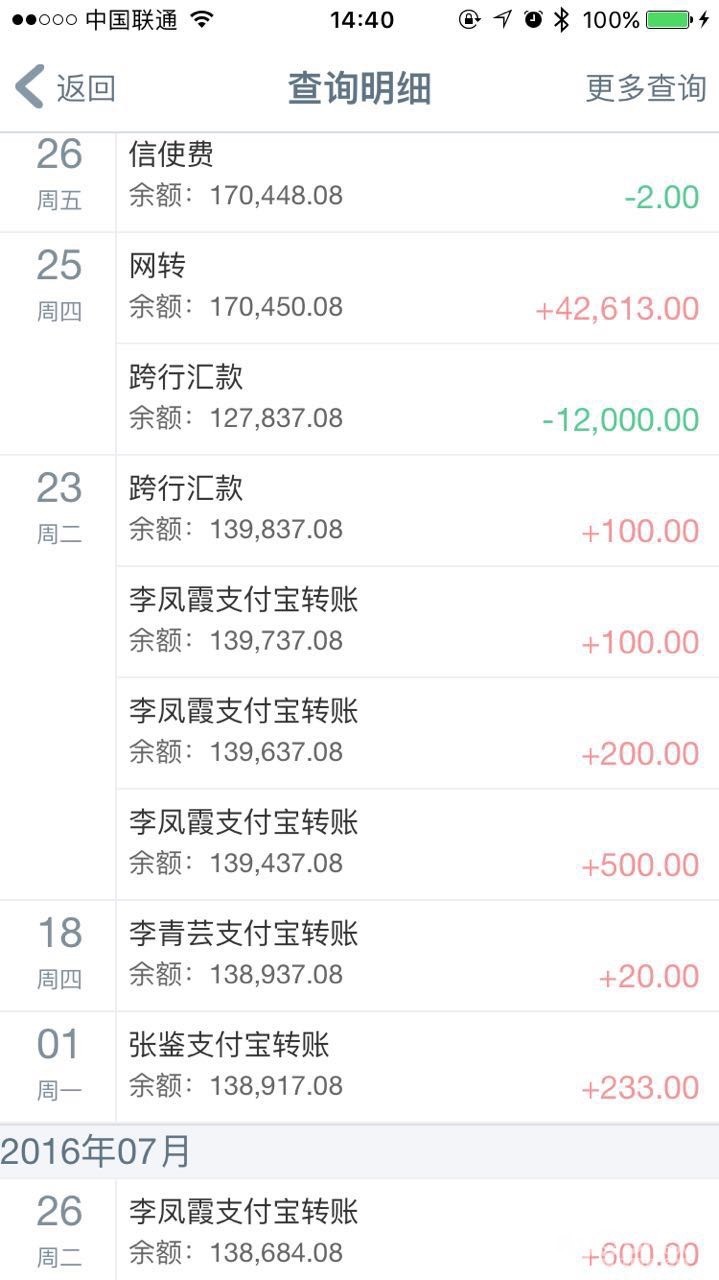Open the 信使费 -2.00 transaction

click(x=416, y=178)
